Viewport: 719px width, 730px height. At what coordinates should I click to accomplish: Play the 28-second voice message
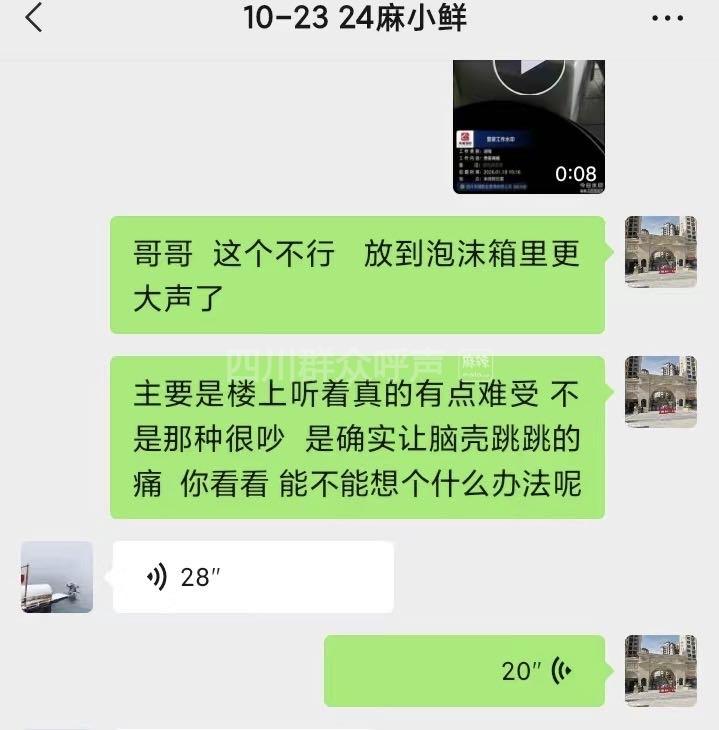point(252,577)
